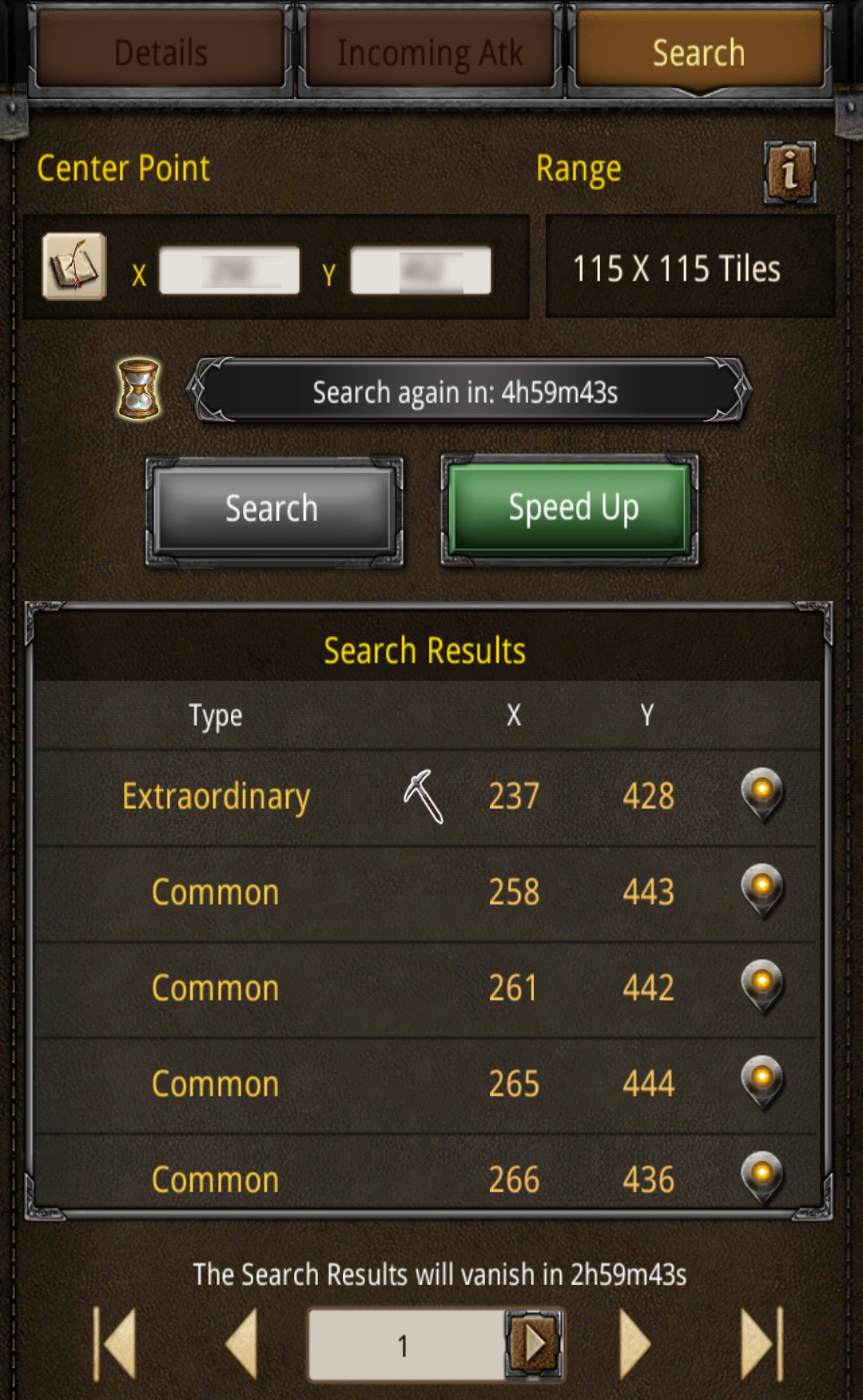Jump to the first results page

(114, 1344)
